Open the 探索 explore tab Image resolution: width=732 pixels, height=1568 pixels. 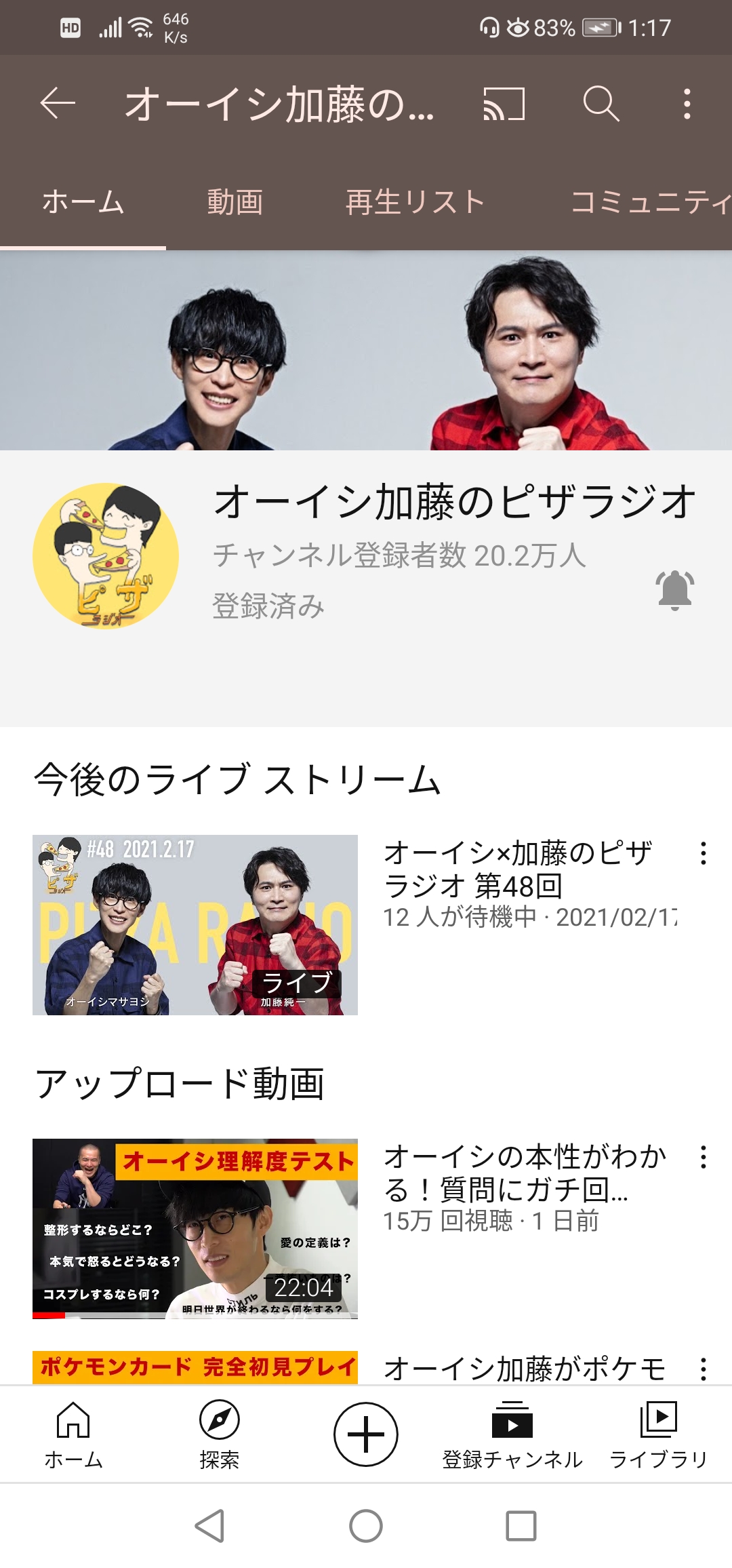tap(219, 1434)
